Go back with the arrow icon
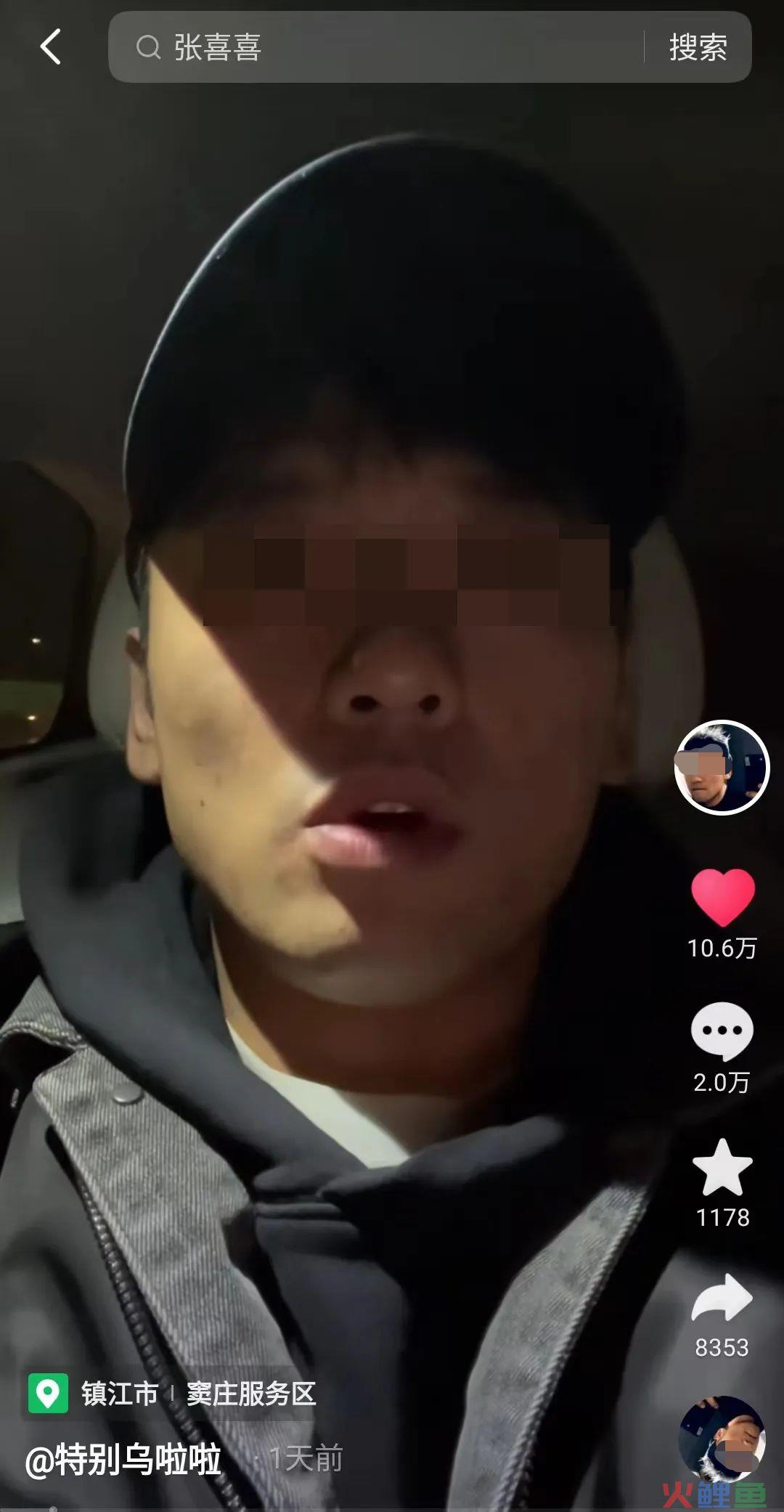 pyautogui.click(x=50, y=48)
